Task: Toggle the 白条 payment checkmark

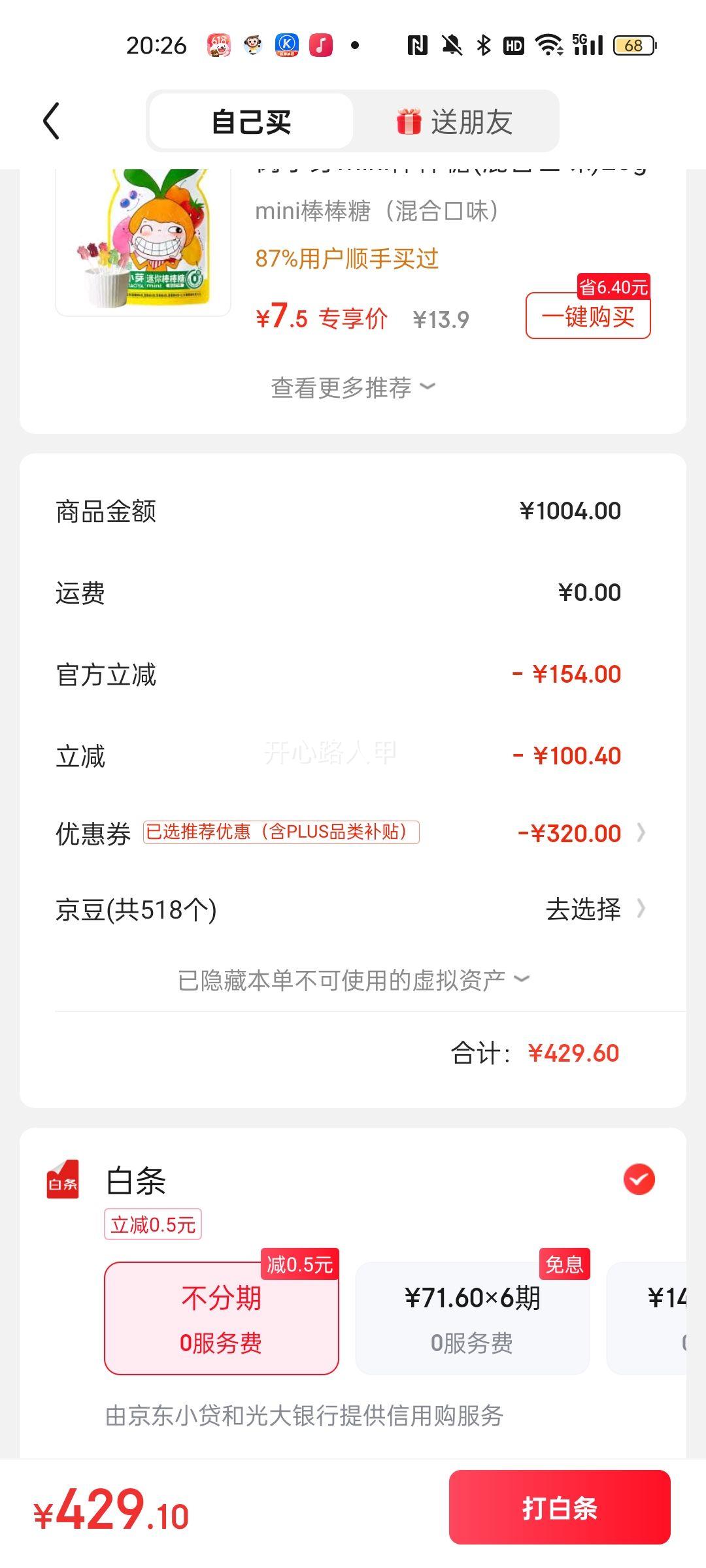Action: (639, 1179)
